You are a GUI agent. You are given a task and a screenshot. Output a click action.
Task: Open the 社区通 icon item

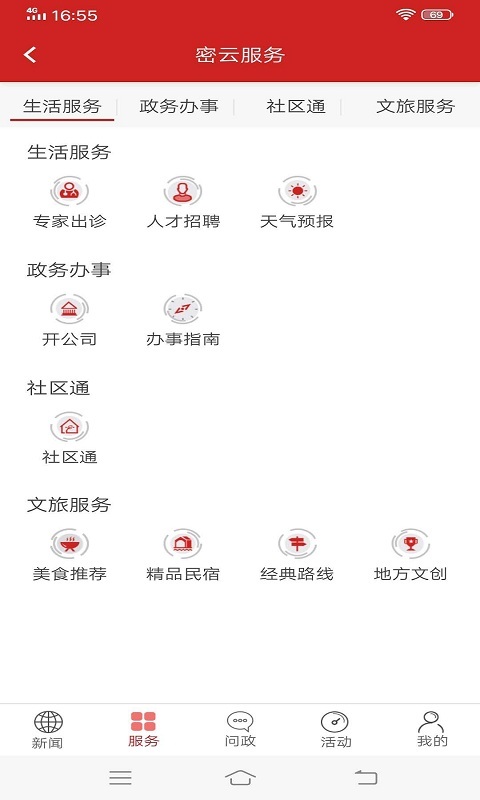click(x=69, y=439)
